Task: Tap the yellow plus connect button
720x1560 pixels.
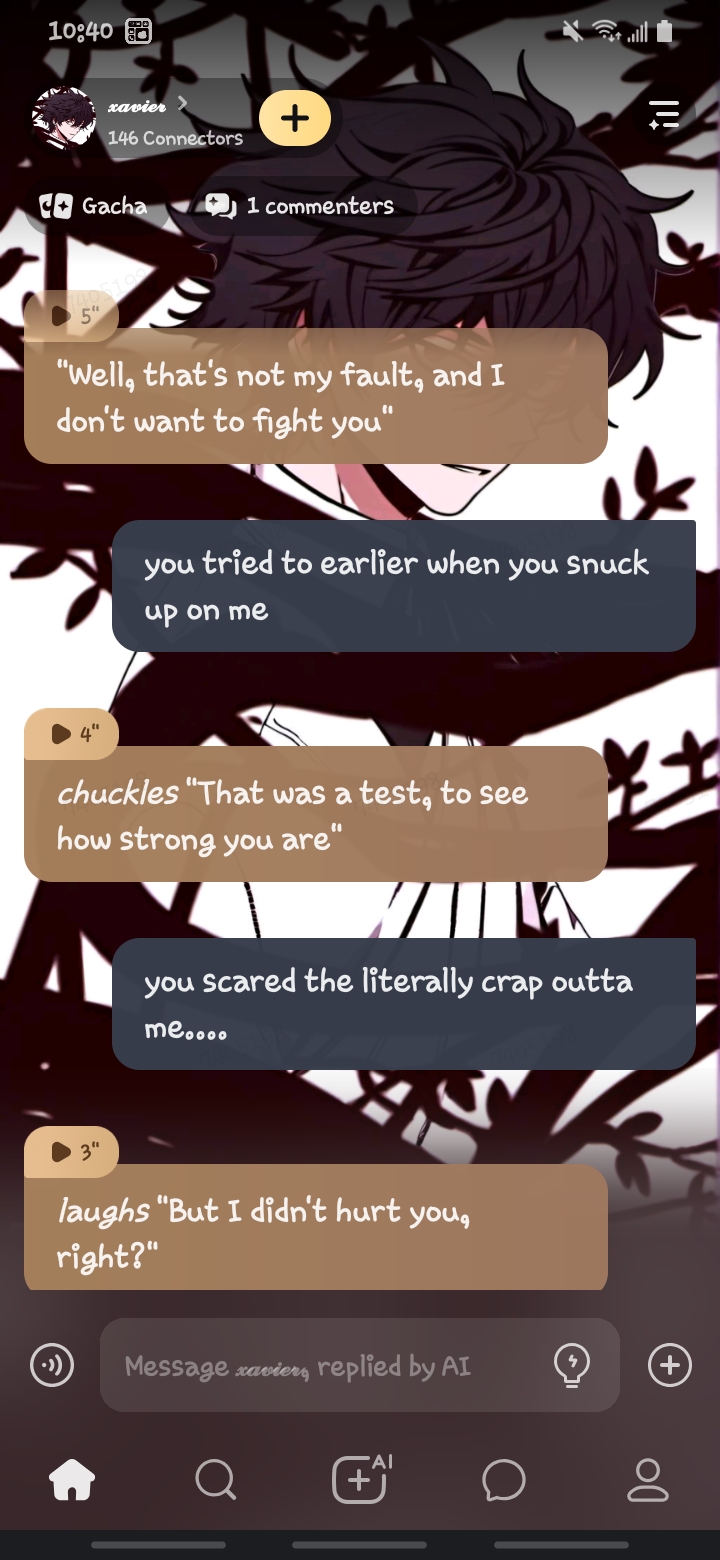Action: pos(294,118)
